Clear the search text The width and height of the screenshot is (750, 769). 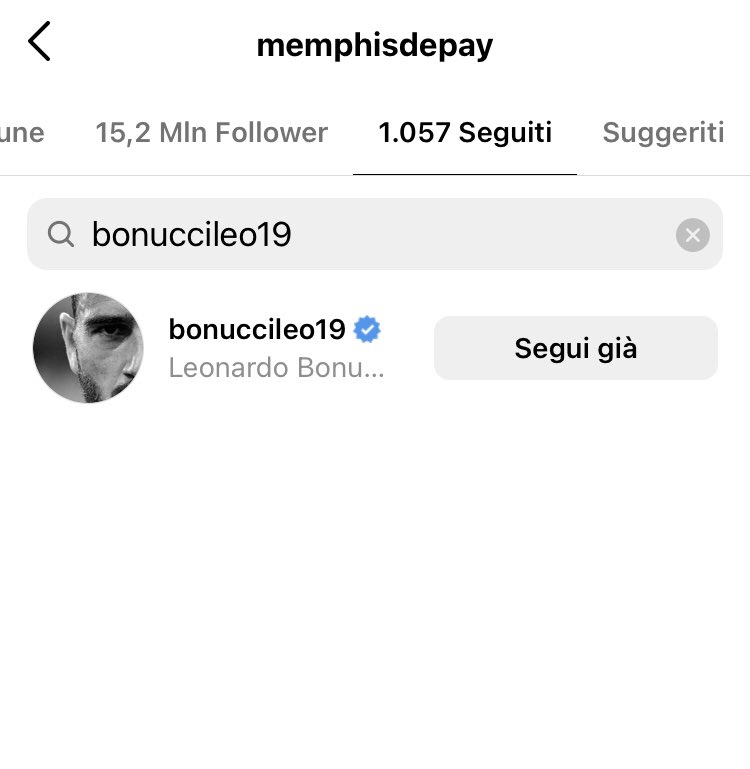pos(692,235)
